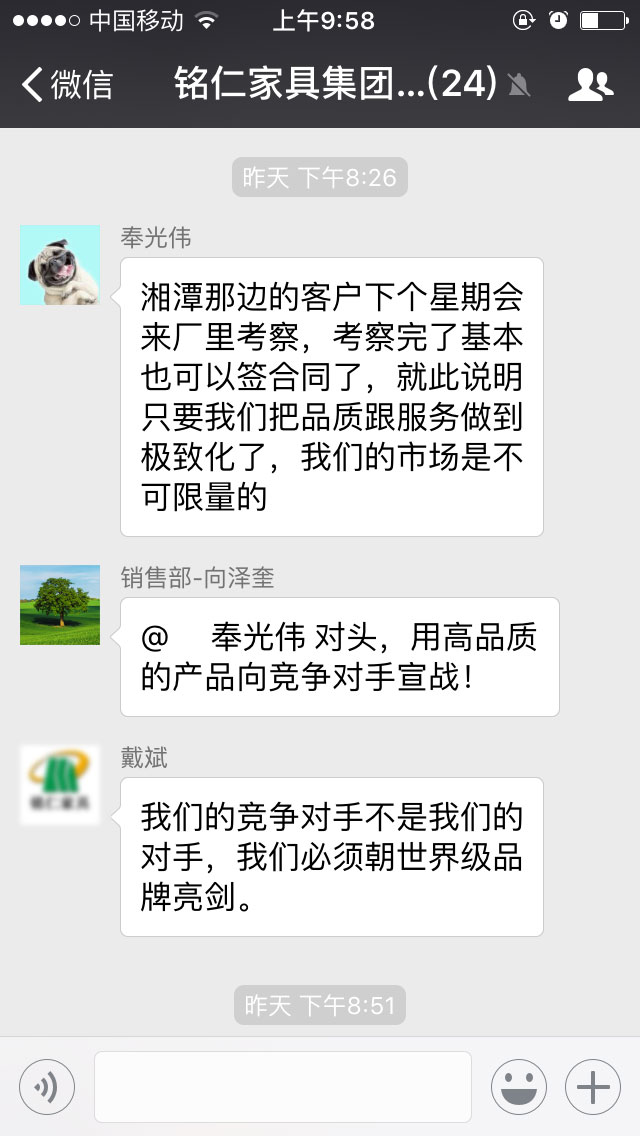Open 戴斌's profile avatar
Viewport: 640px width, 1136px height.
coord(60,785)
